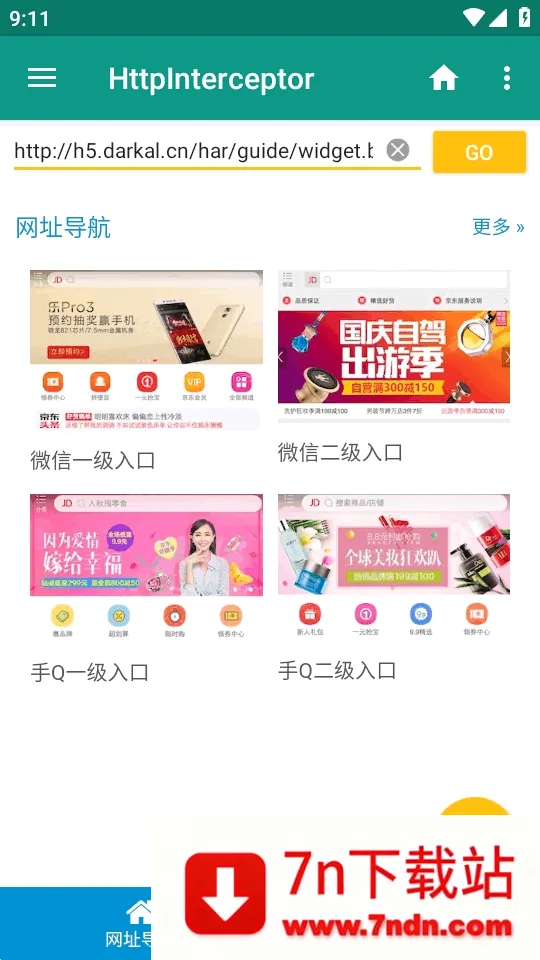540x960 pixels.
Task: Open the 微信二级入口 tile
Action: pos(394,367)
